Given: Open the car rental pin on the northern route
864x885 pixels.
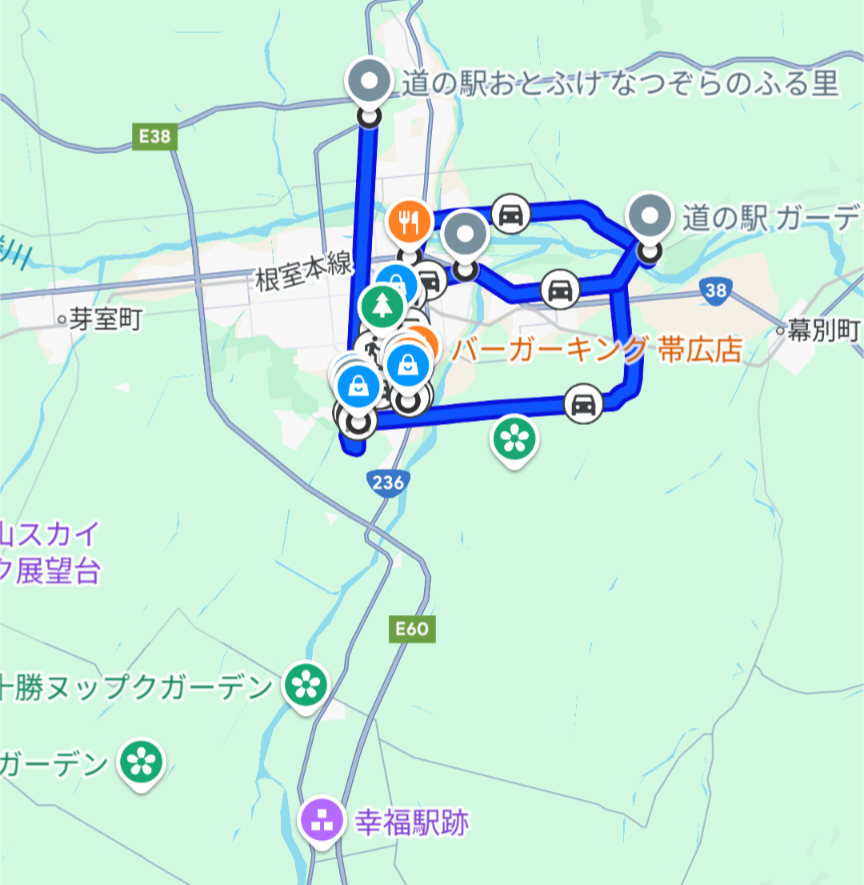Looking at the screenshot, I should tap(511, 215).
